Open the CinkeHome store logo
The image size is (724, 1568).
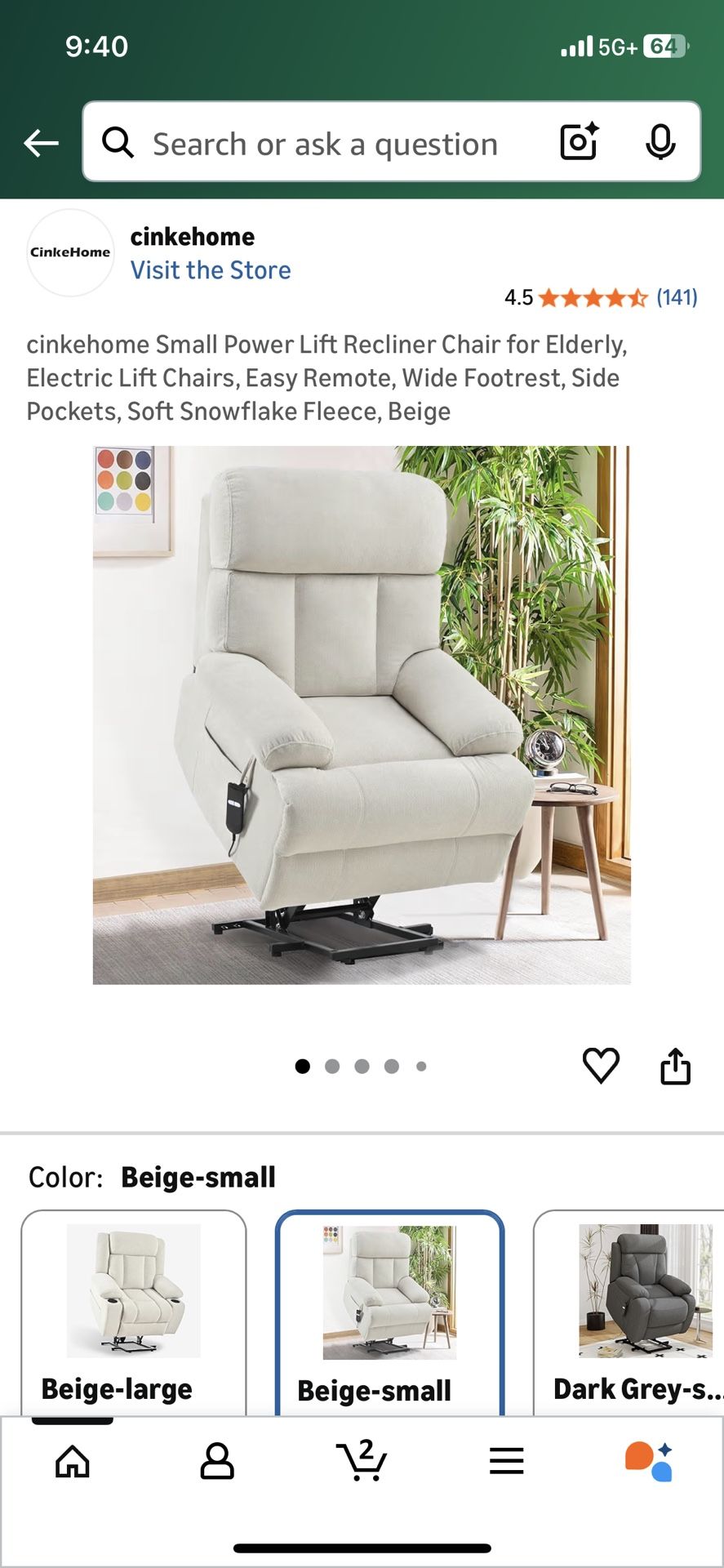pyautogui.click(x=70, y=252)
